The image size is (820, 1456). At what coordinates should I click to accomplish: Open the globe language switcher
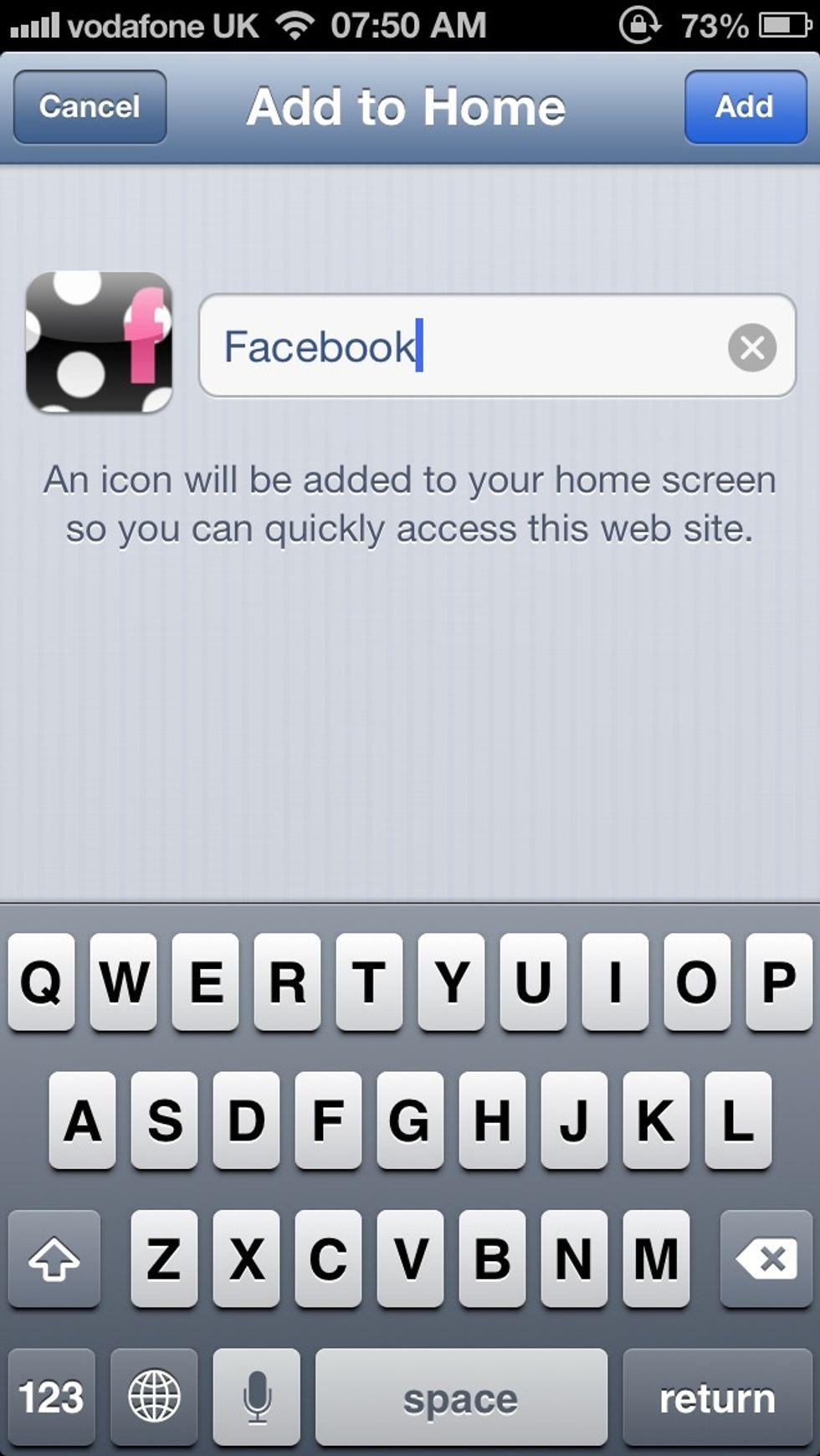(x=154, y=1397)
